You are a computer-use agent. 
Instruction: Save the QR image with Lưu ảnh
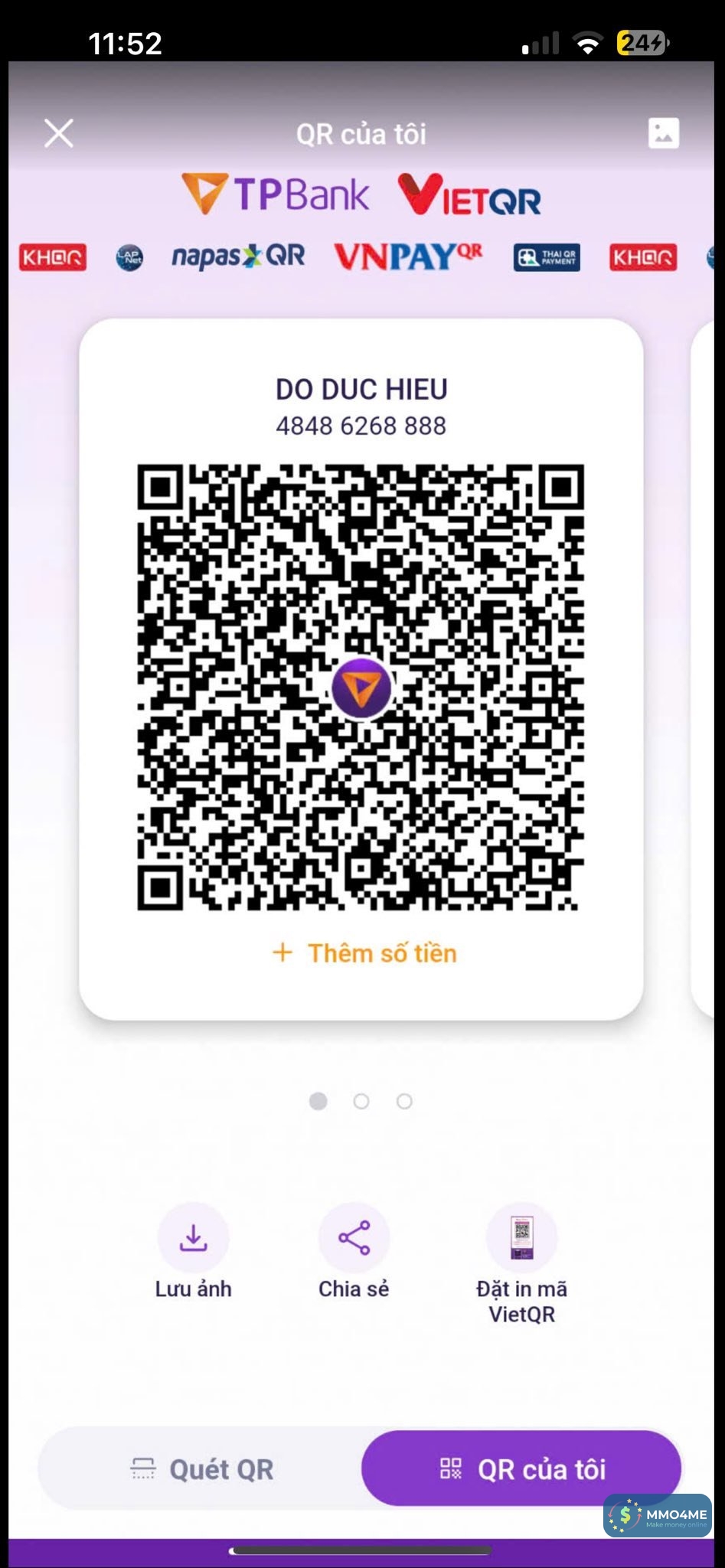point(193,1239)
